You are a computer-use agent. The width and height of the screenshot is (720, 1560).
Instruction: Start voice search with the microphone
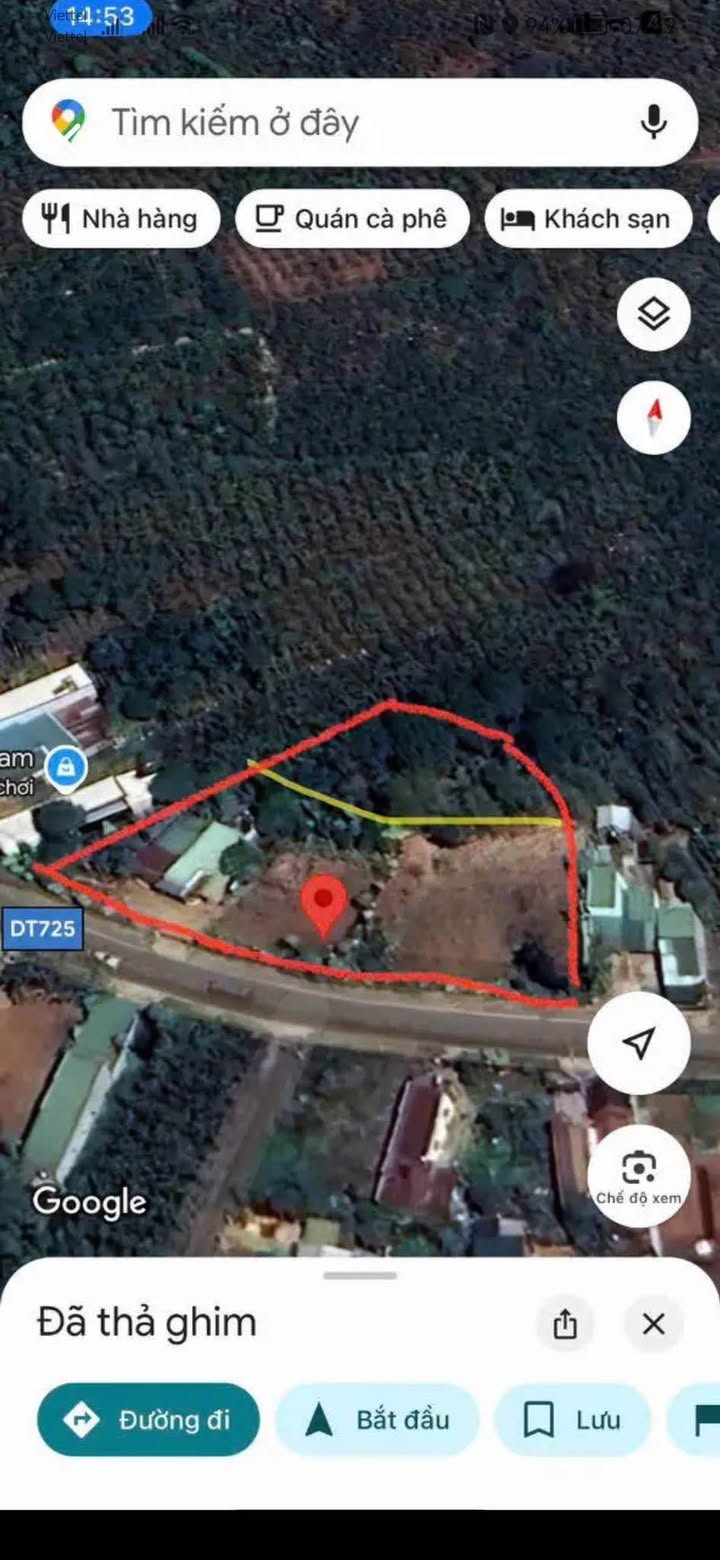653,123
